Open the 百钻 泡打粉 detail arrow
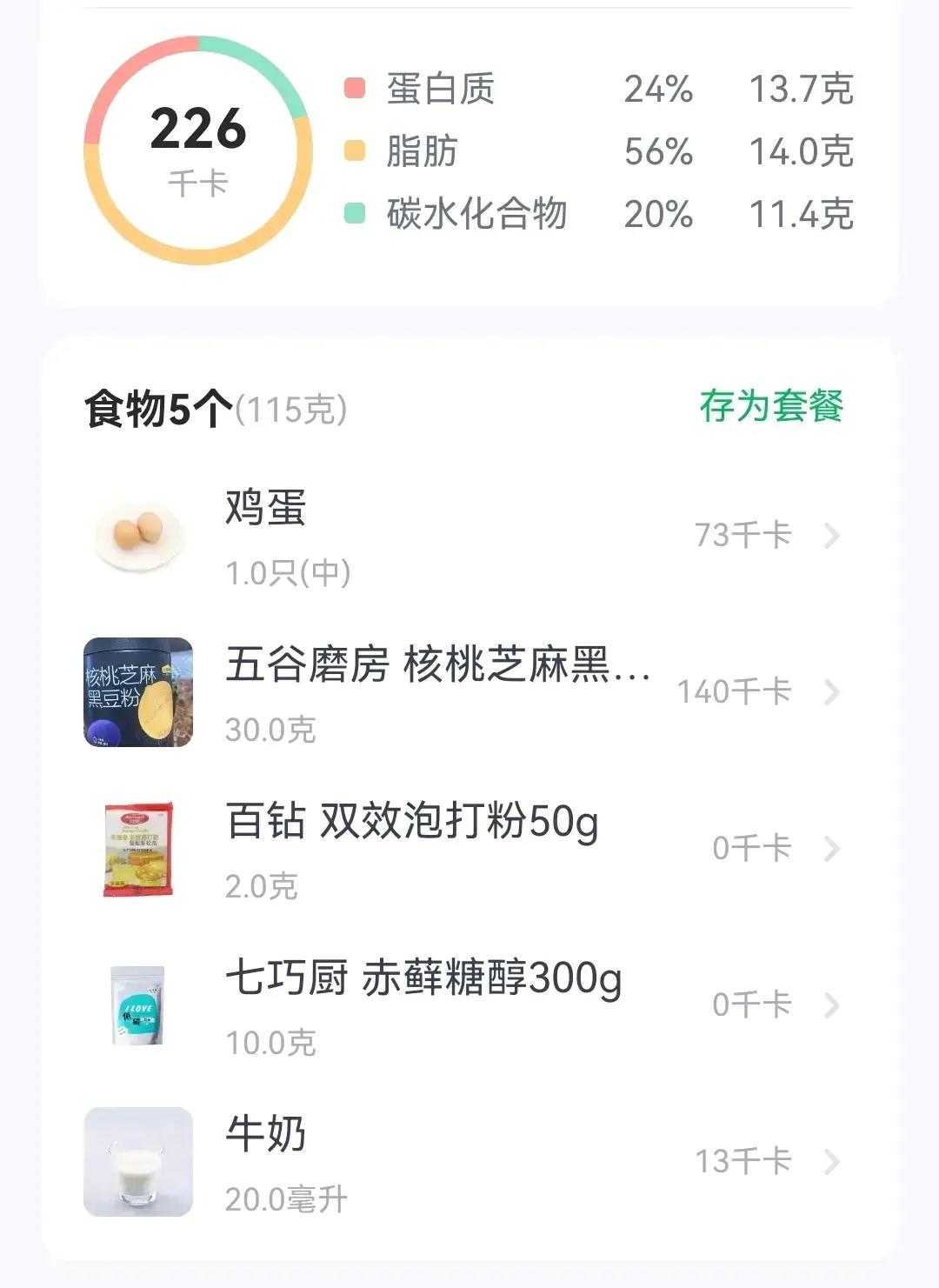Viewport: 939px width, 1288px height. tap(832, 848)
